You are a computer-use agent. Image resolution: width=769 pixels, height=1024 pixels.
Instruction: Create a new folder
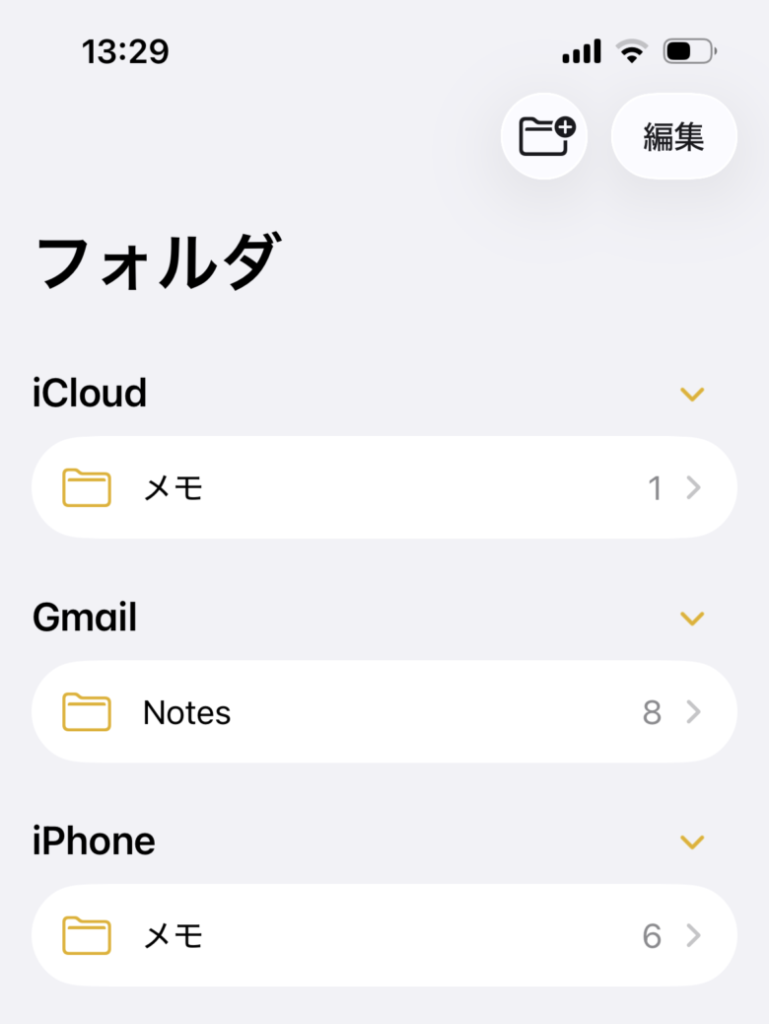544,136
